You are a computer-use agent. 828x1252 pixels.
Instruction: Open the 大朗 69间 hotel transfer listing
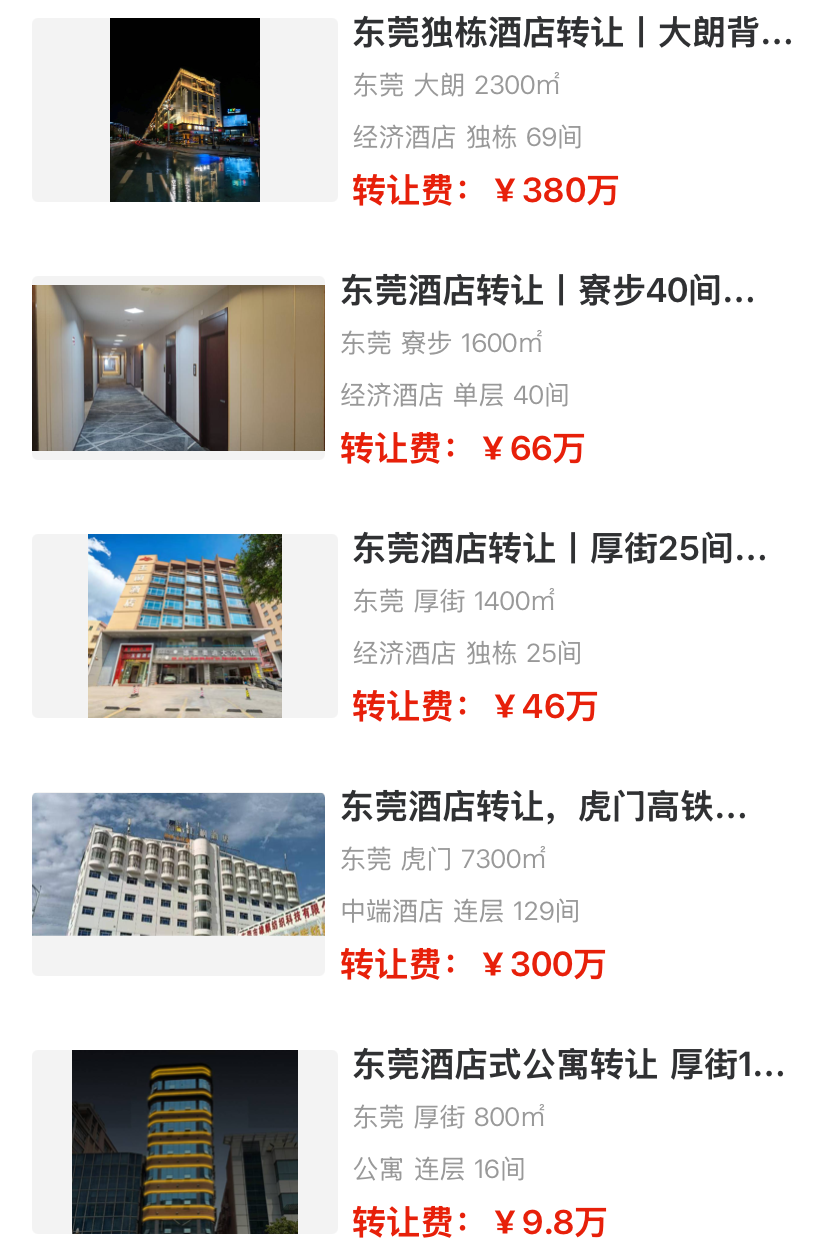571,35
